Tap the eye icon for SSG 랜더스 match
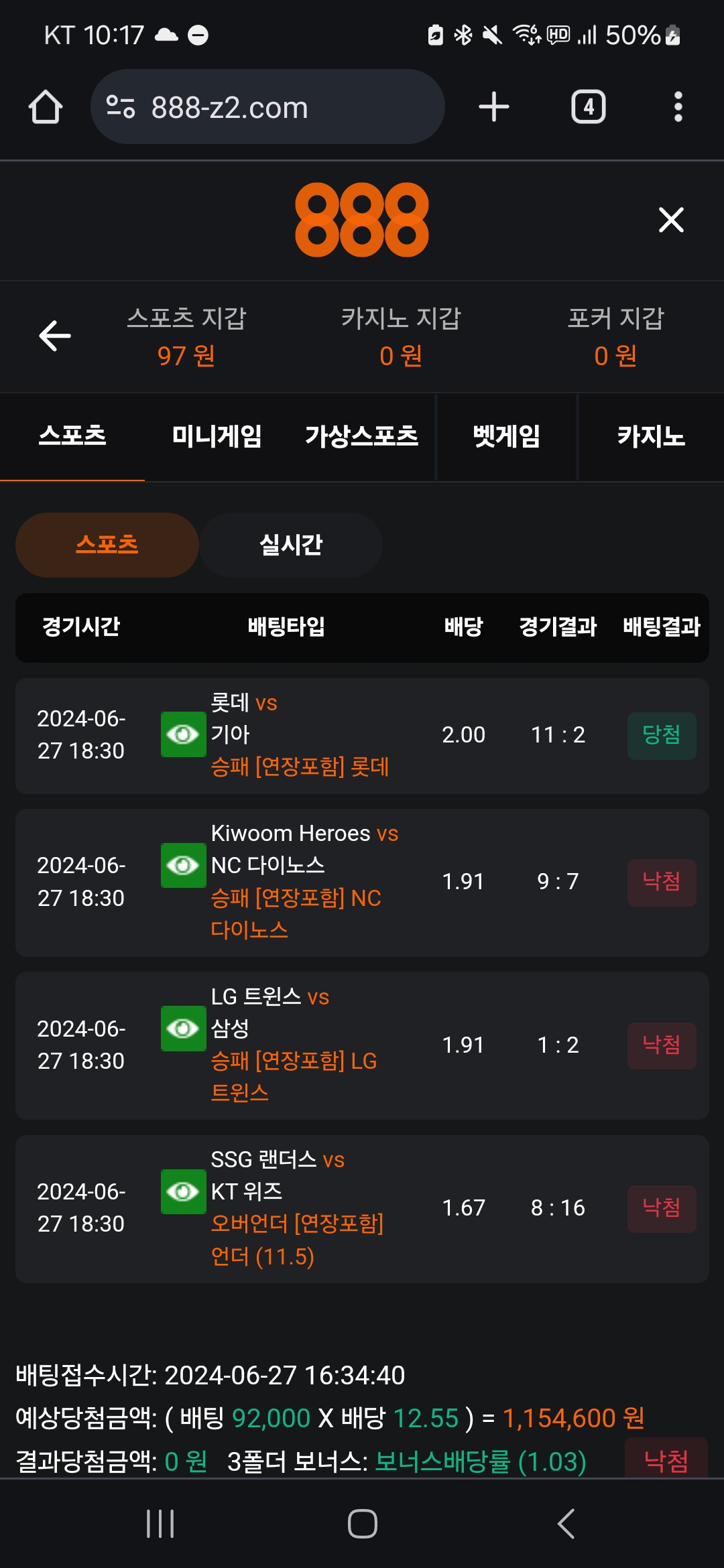 (183, 1191)
